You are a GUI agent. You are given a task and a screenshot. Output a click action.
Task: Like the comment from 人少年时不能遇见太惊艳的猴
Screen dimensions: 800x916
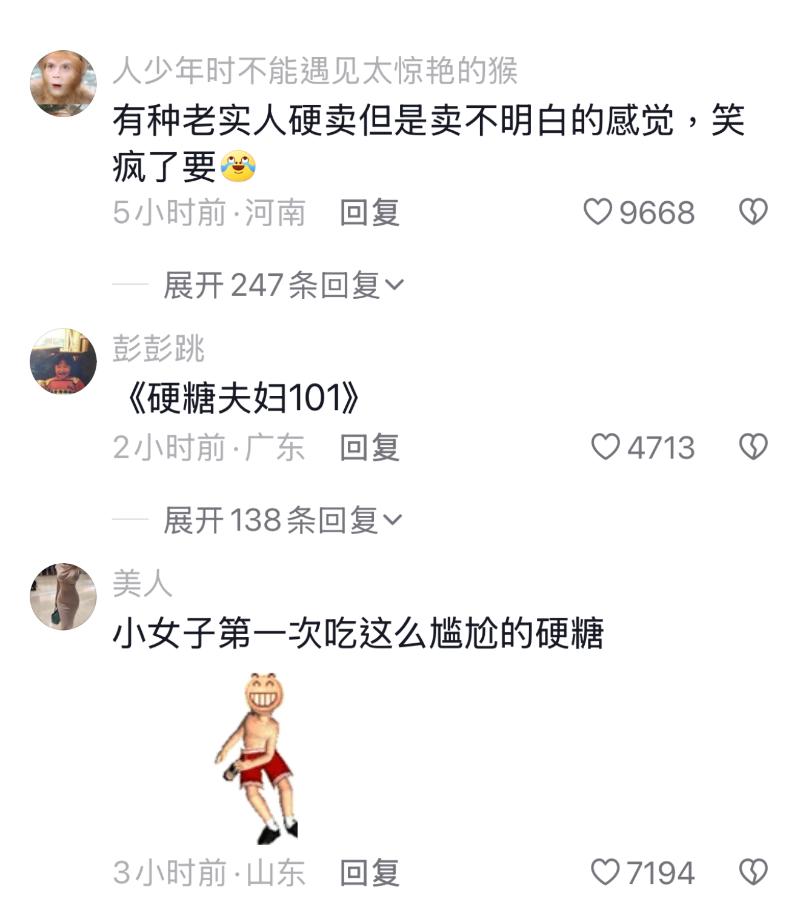598,212
